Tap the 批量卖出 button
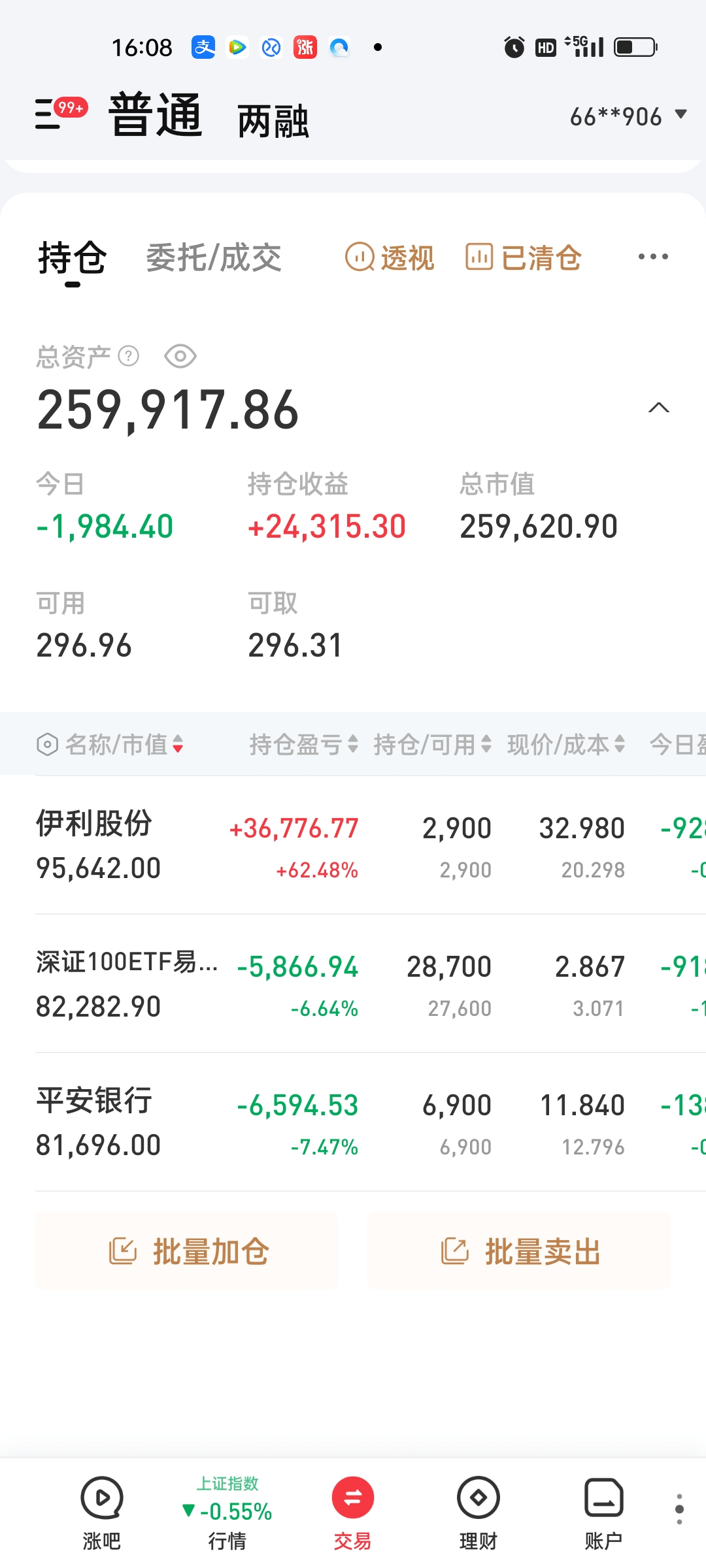This screenshot has height=1568, width=706. pyautogui.click(x=520, y=1251)
